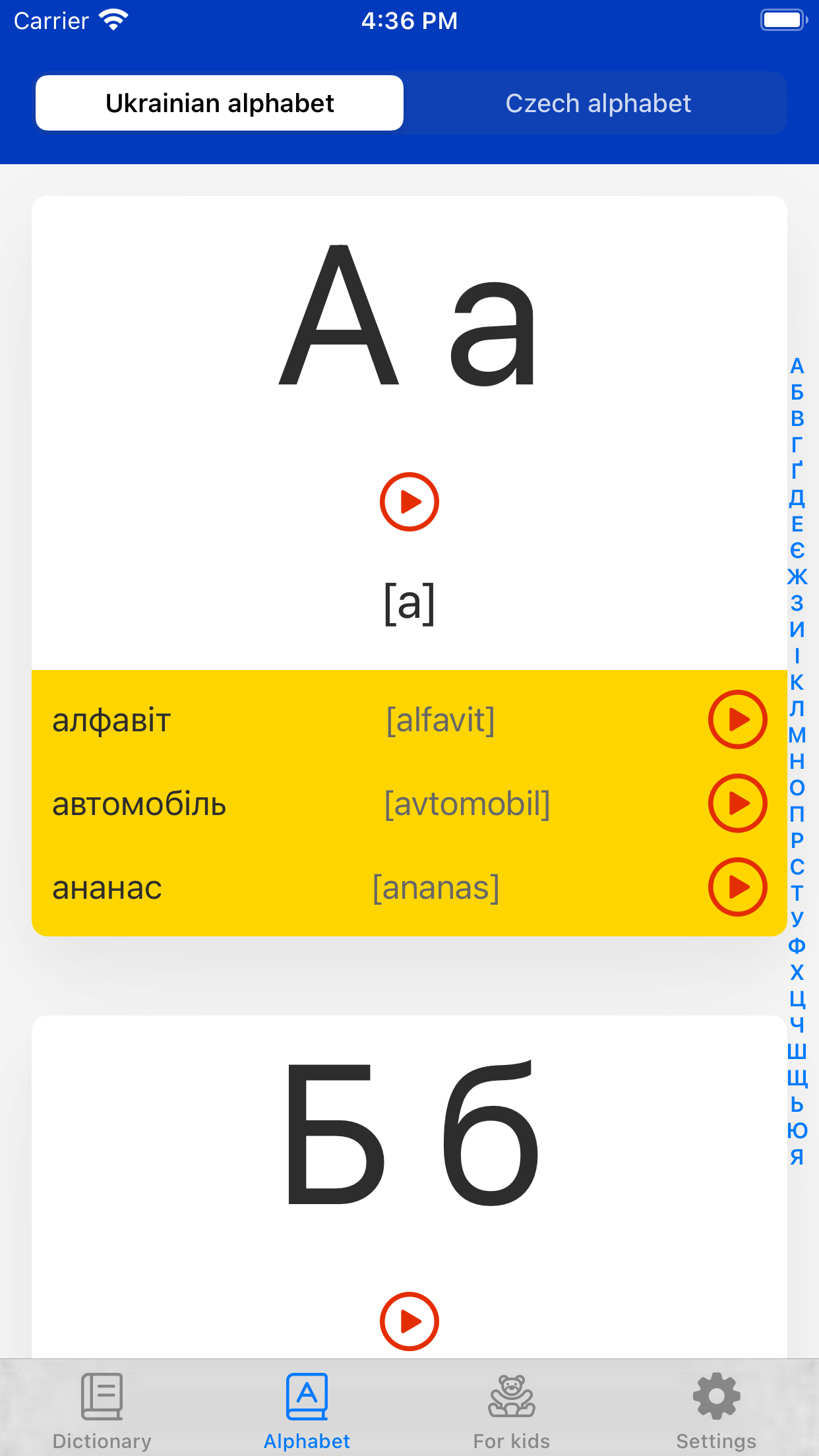Play pronunciation of letter А а
The height and width of the screenshot is (1456, 819).
tap(409, 502)
